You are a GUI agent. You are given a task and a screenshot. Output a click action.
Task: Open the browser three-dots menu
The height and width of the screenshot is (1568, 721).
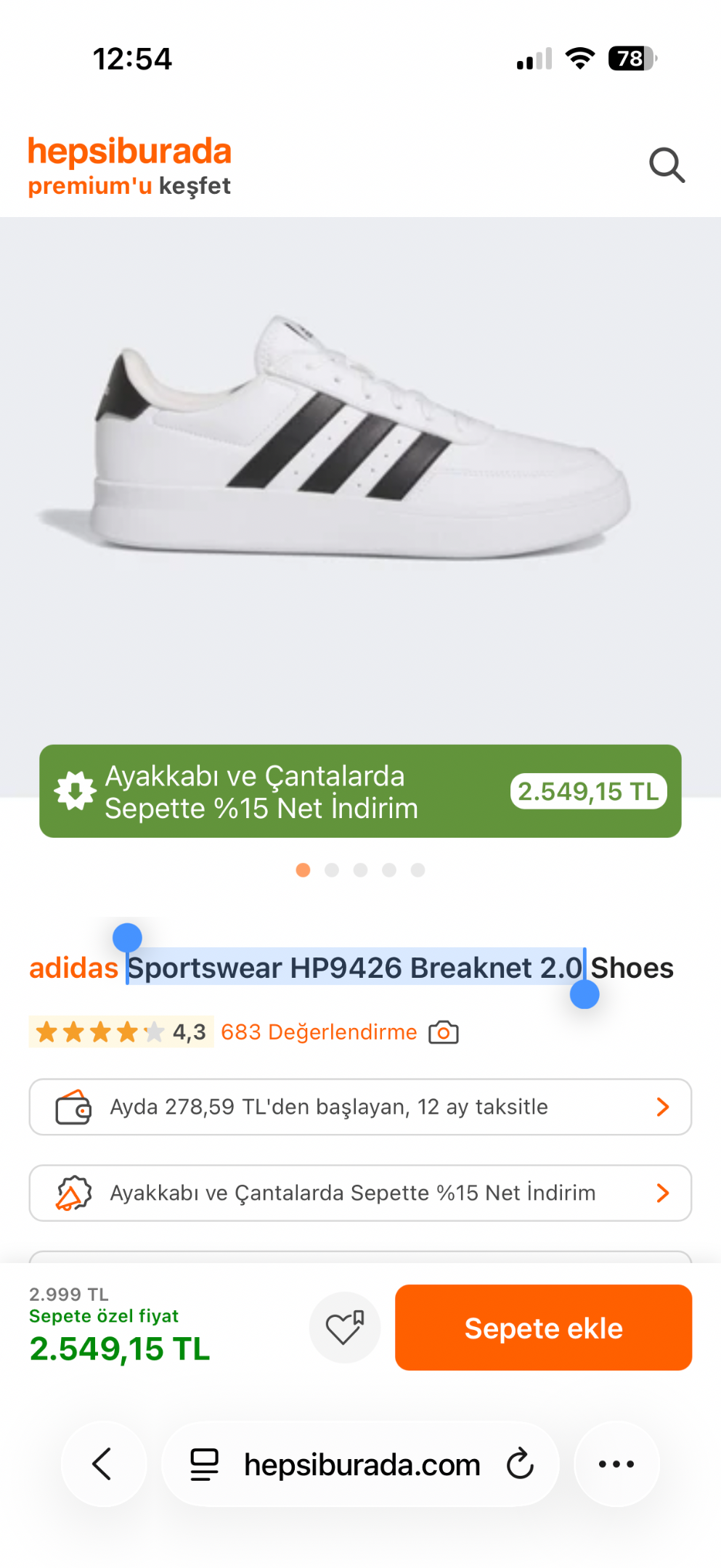pos(616,1463)
